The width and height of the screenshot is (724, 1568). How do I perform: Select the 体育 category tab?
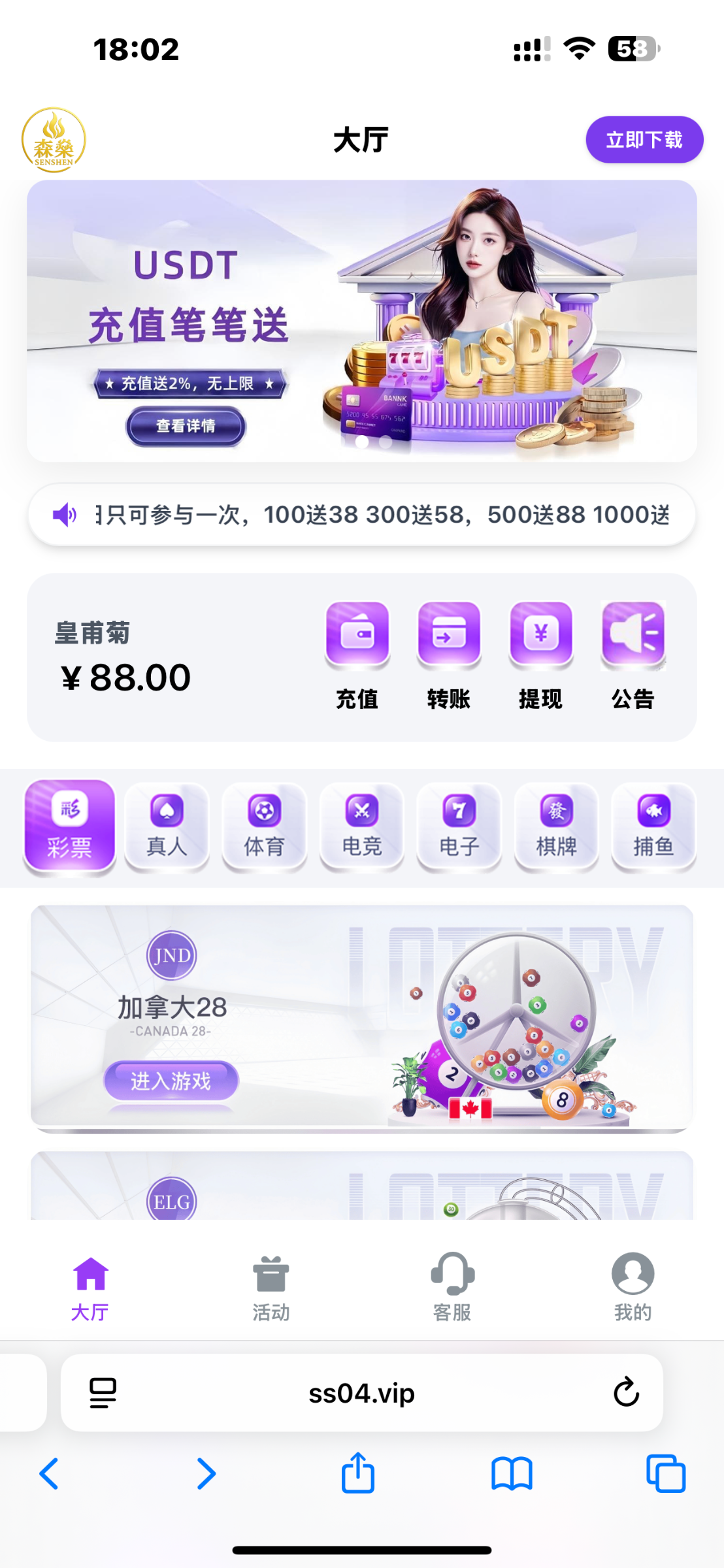pos(264,827)
